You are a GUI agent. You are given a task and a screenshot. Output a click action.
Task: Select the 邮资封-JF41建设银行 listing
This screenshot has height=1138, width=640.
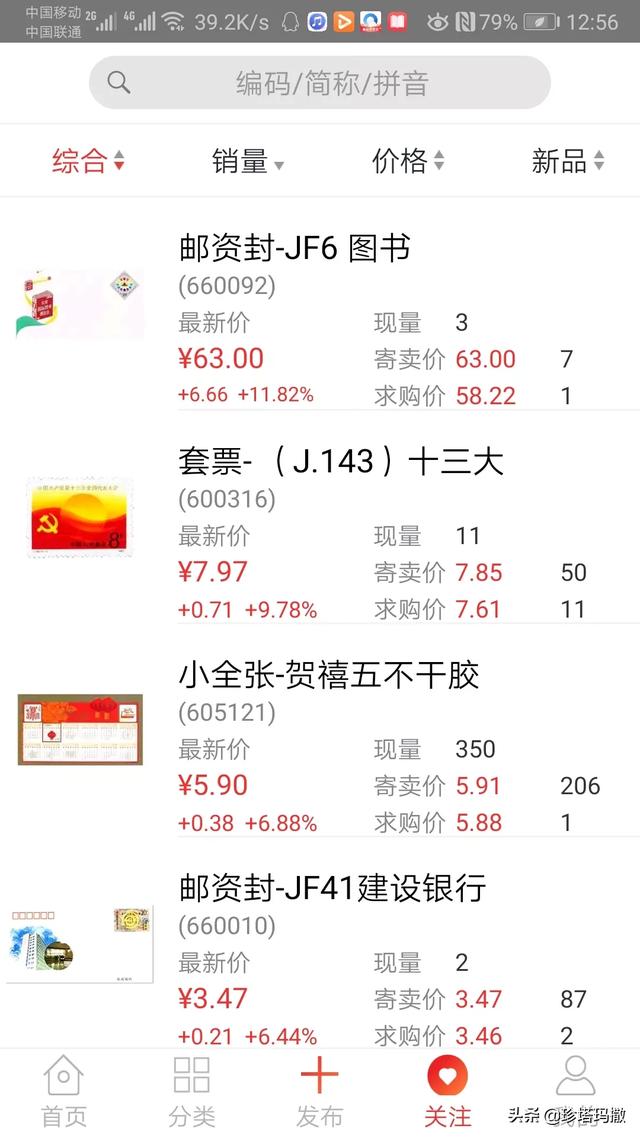332,888
